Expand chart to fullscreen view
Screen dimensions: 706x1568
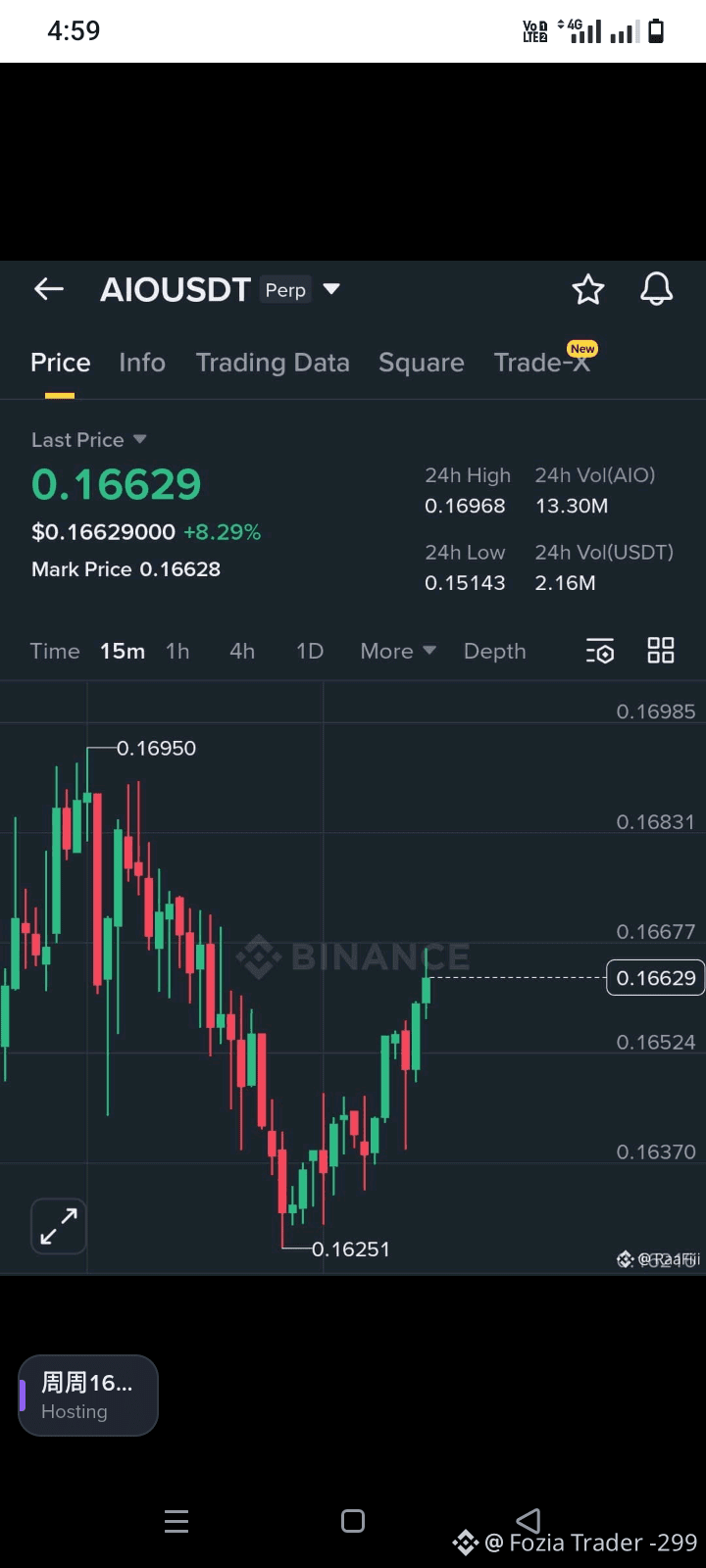pos(58,1225)
